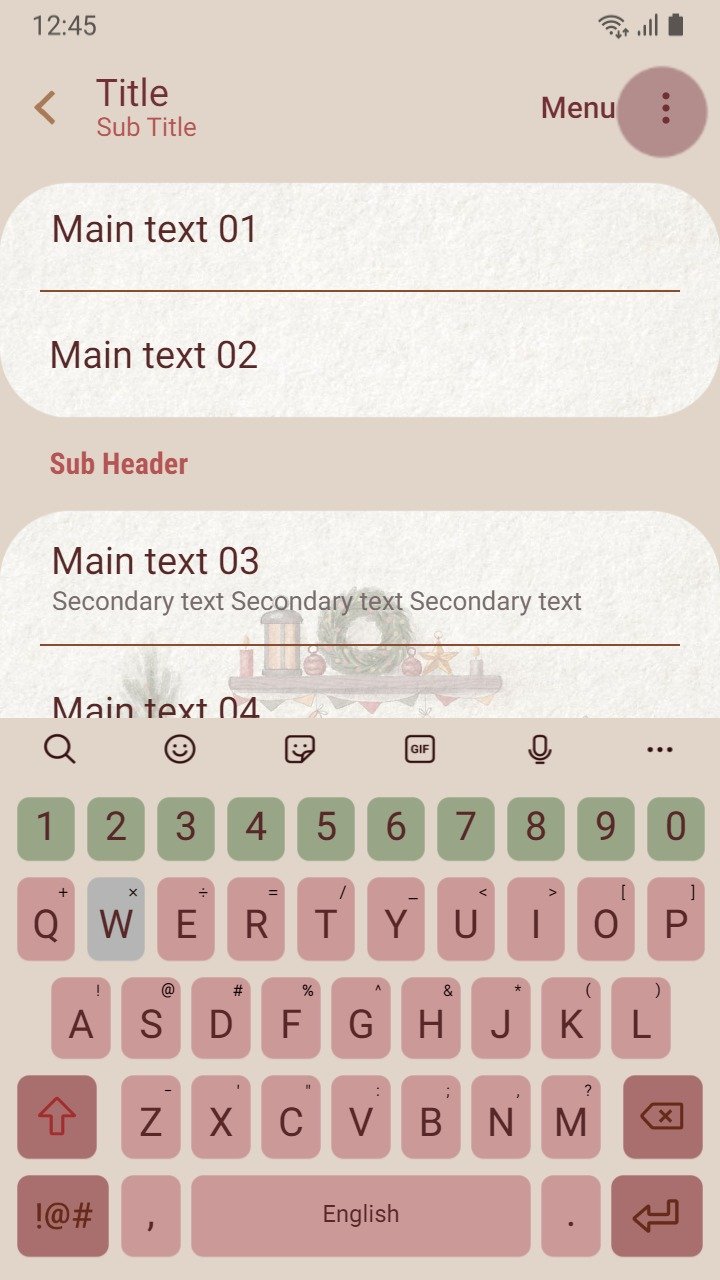Hit the backspace key
The image size is (720, 1280).
[663, 1116]
